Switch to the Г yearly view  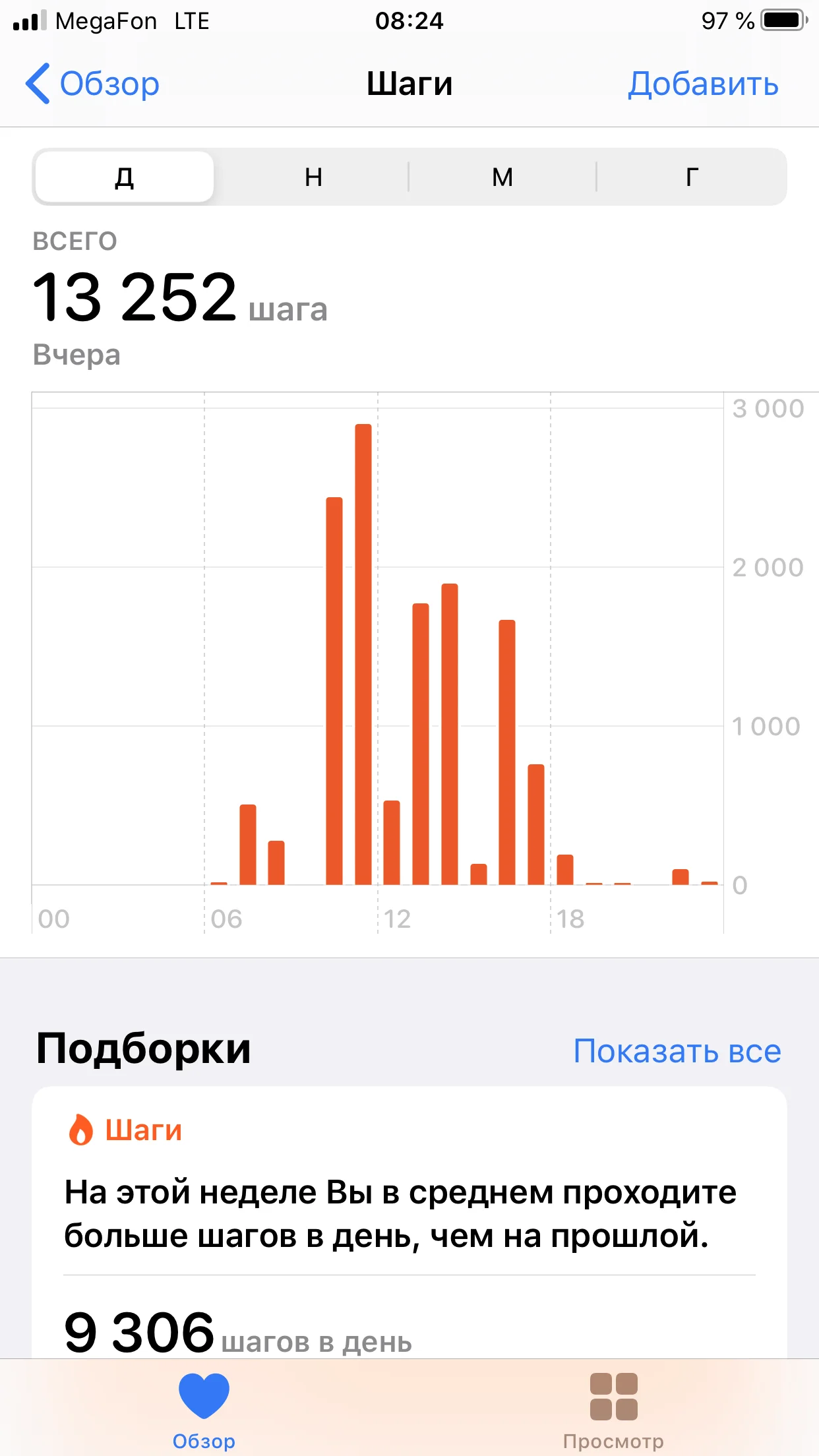coord(690,177)
